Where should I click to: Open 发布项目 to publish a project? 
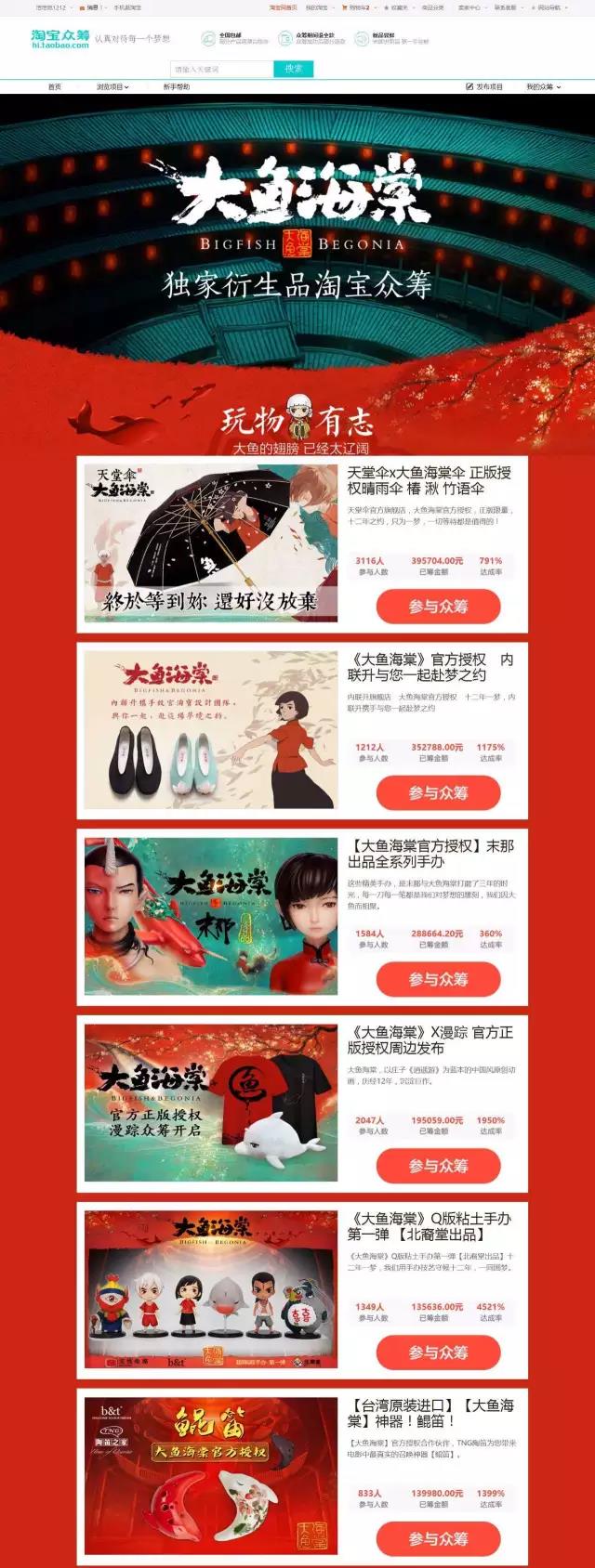tap(484, 86)
